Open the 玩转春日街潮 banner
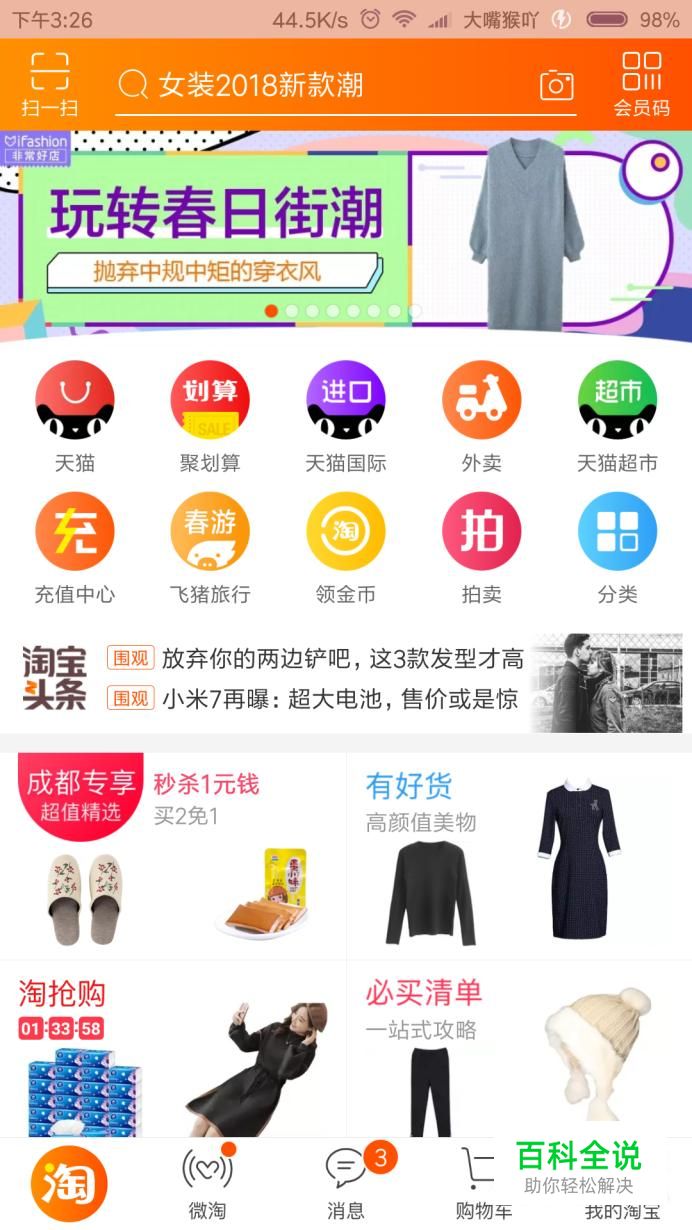Image resolution: width=692 pixels, height=1230 pixels. click(345, 232)
